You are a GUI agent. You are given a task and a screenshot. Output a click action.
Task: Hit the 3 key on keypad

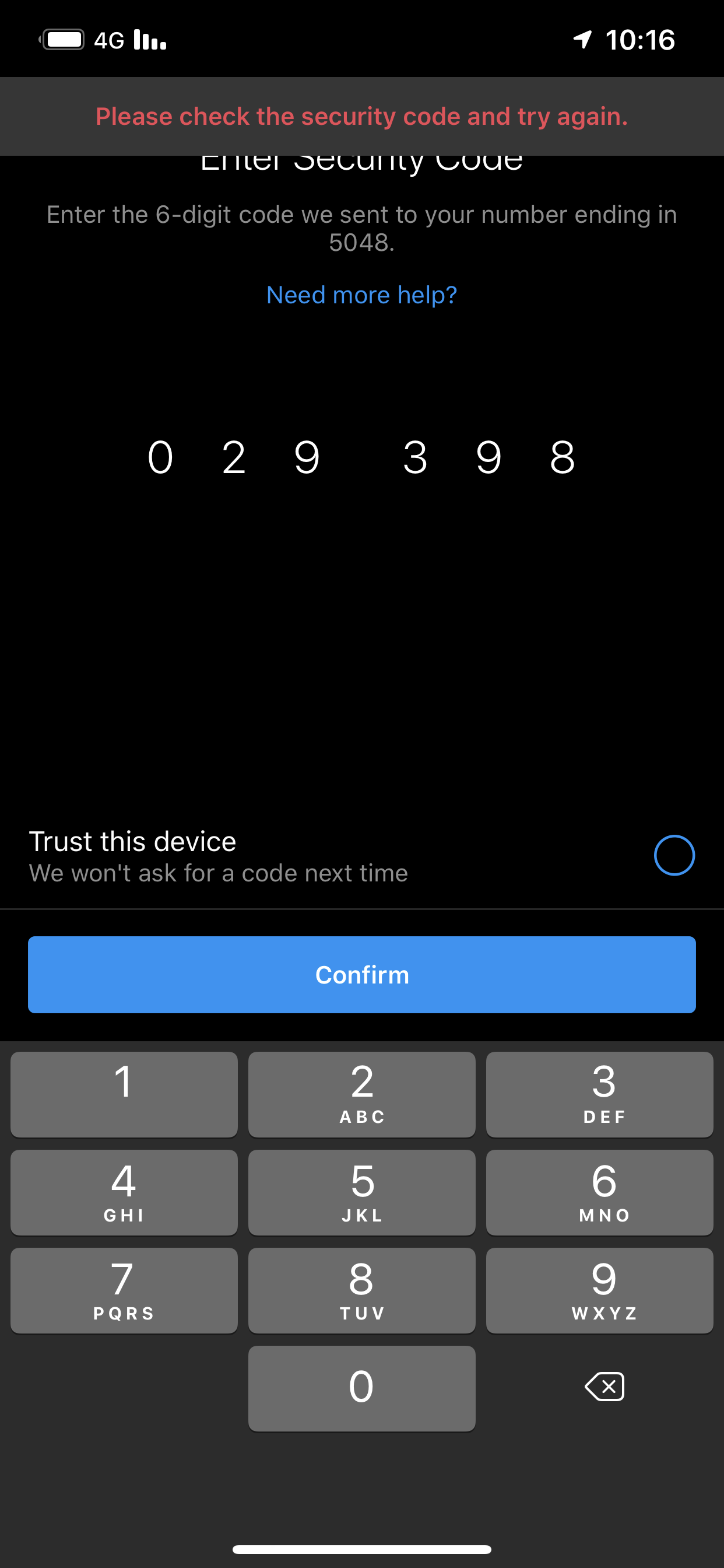click(600, 1094)
